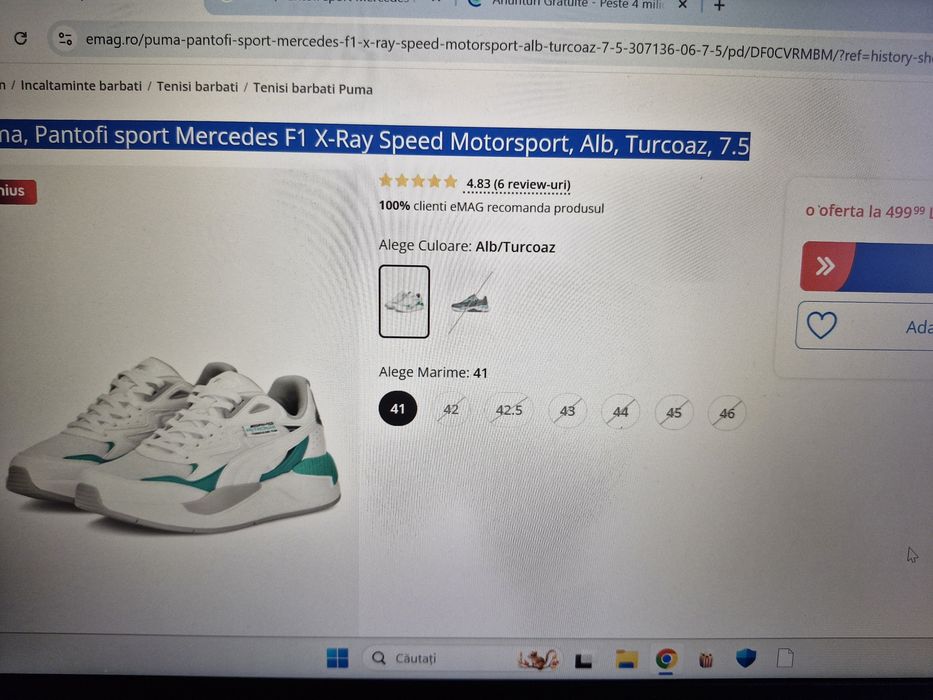Image resolution: width=933 pixels, height=700 pixels.
Task: Open the Tenisi barbati breadcrumb
Action: tap(197, 87)
